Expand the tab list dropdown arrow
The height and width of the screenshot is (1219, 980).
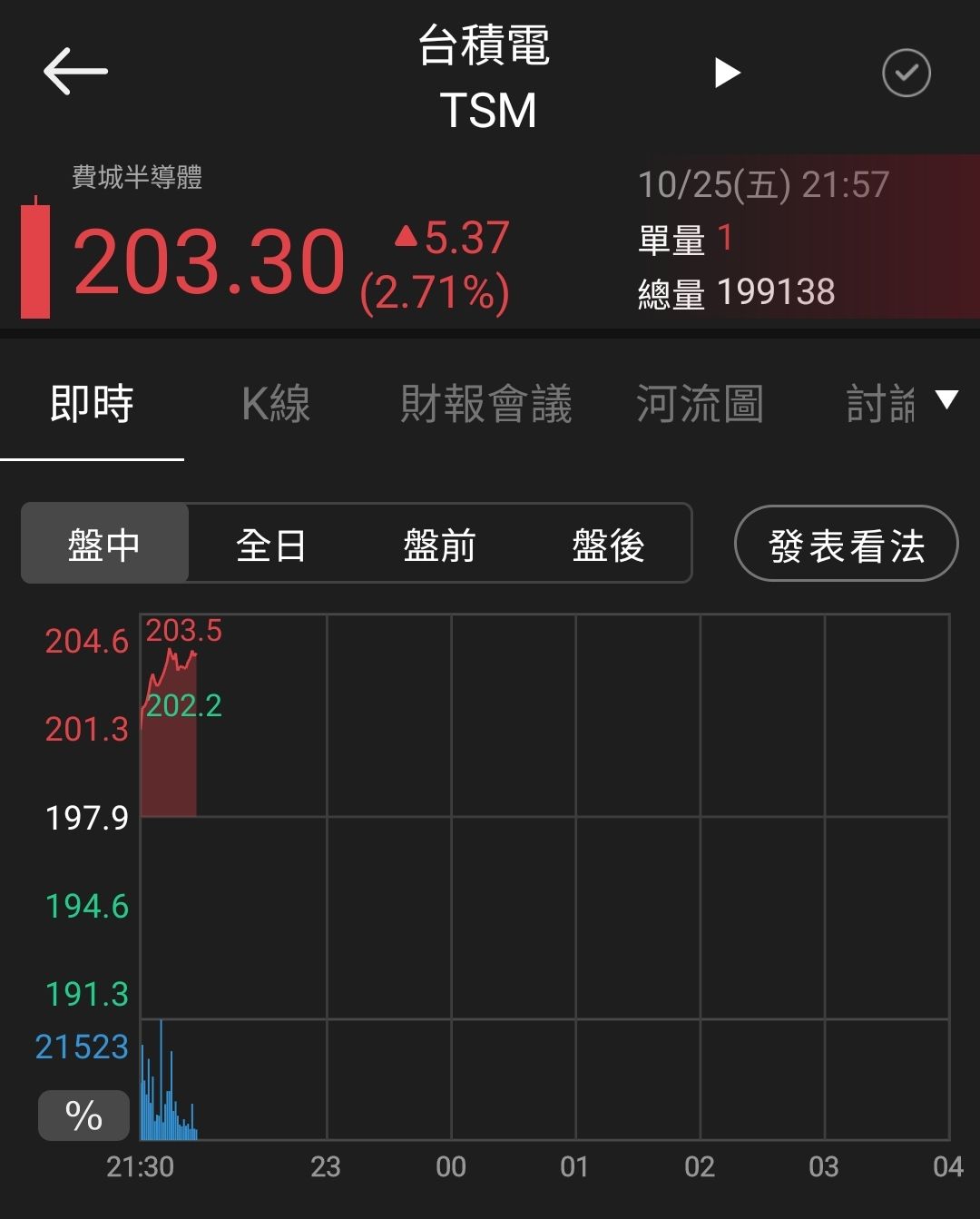(946, 400)
